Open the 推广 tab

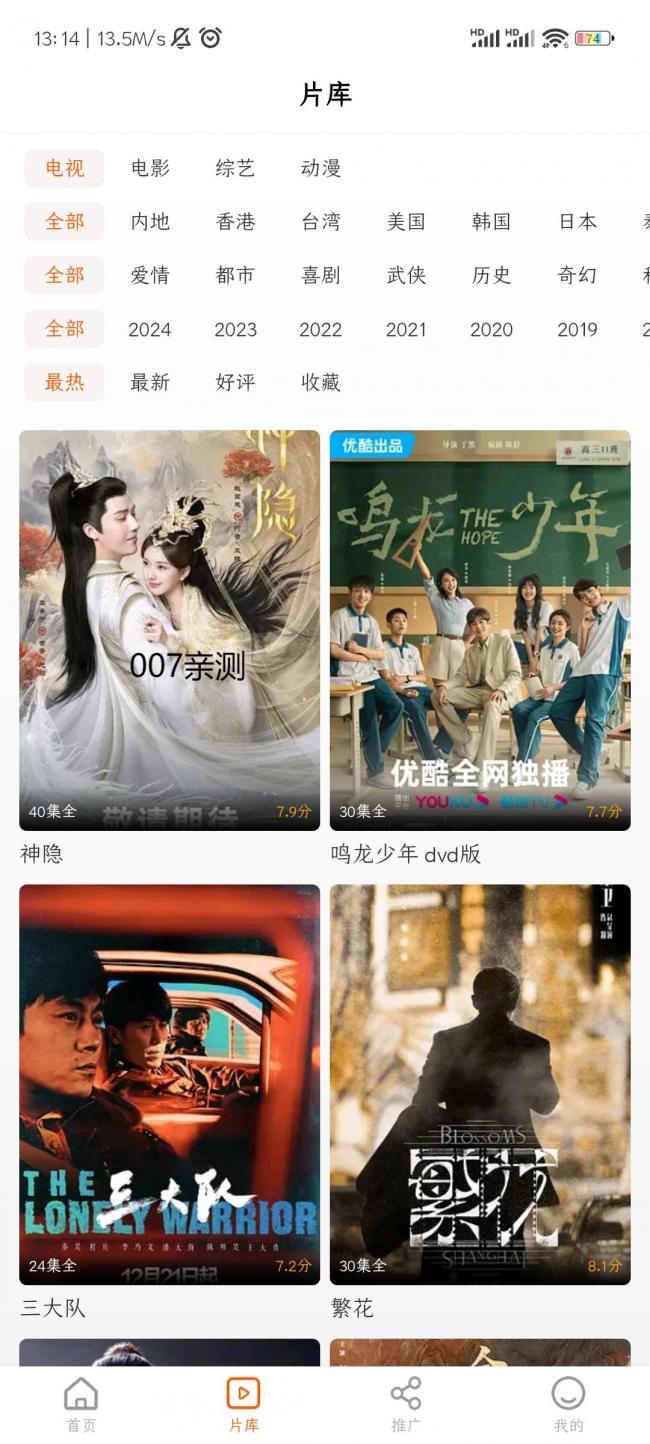pos(405,1404)
